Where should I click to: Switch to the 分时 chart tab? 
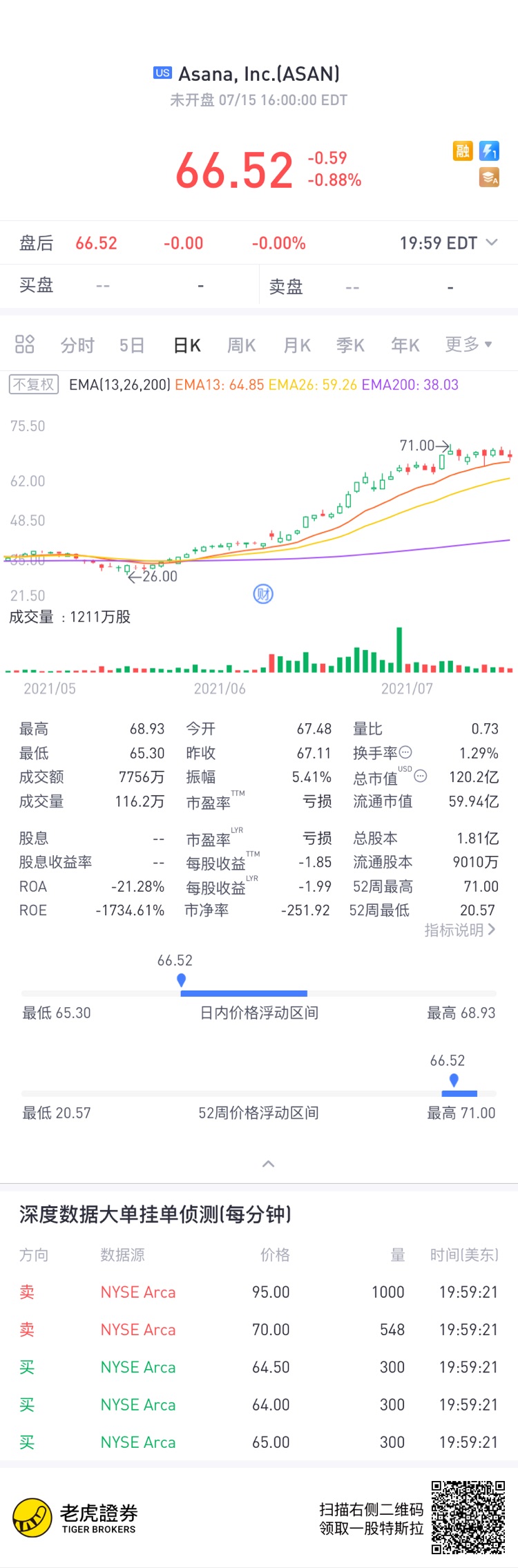[x=77, y=345]
